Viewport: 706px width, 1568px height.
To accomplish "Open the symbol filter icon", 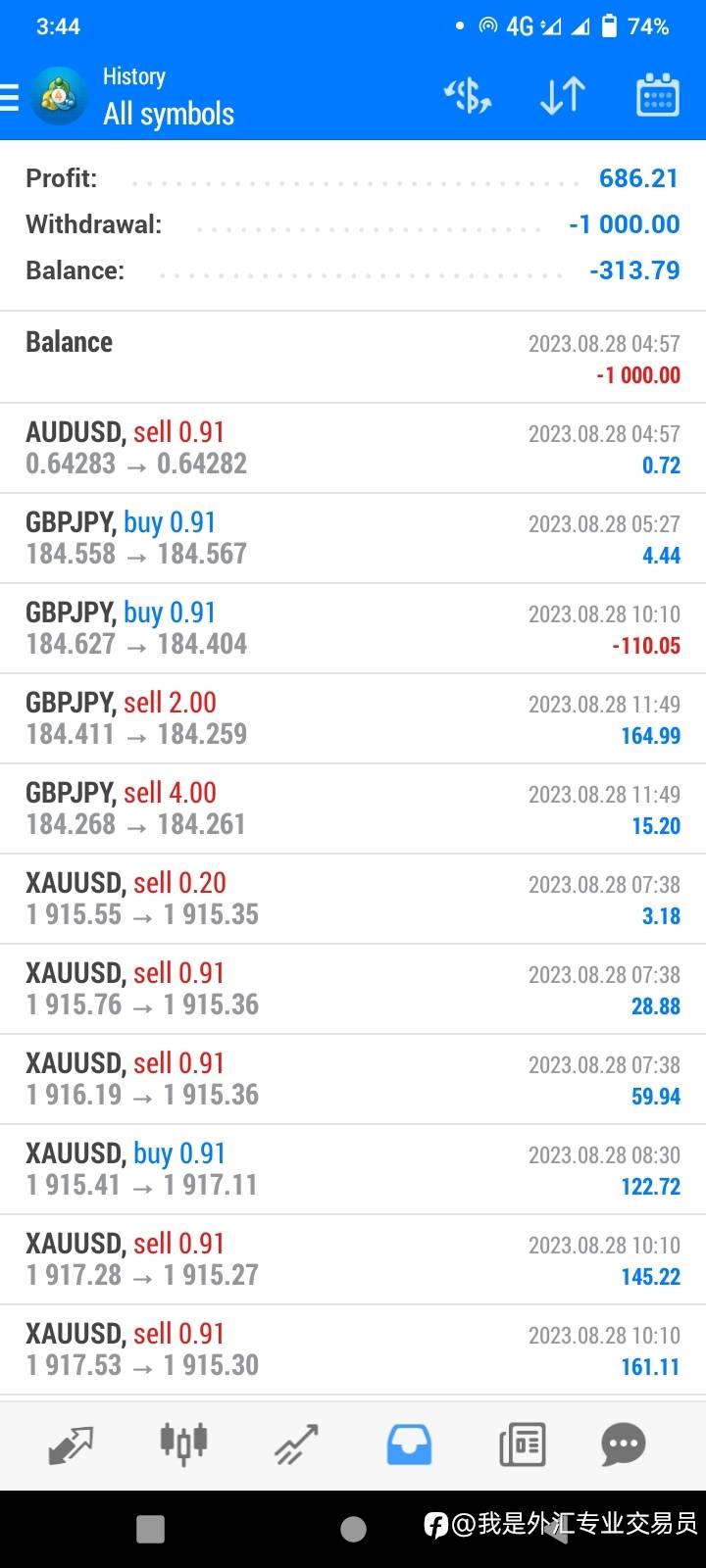I will 467,96.
